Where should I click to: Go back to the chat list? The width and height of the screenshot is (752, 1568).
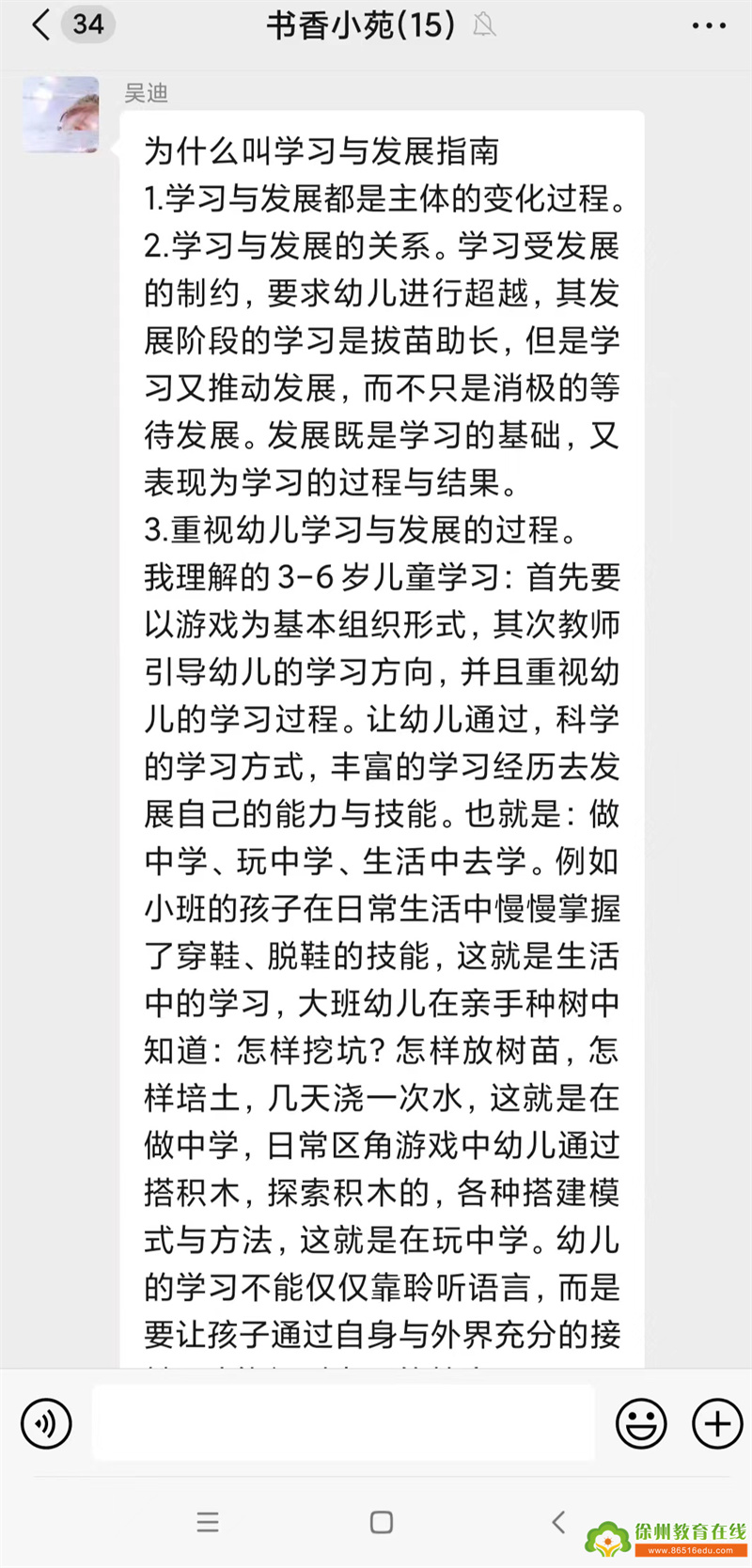pyautogui.click(x=41, y=25)
